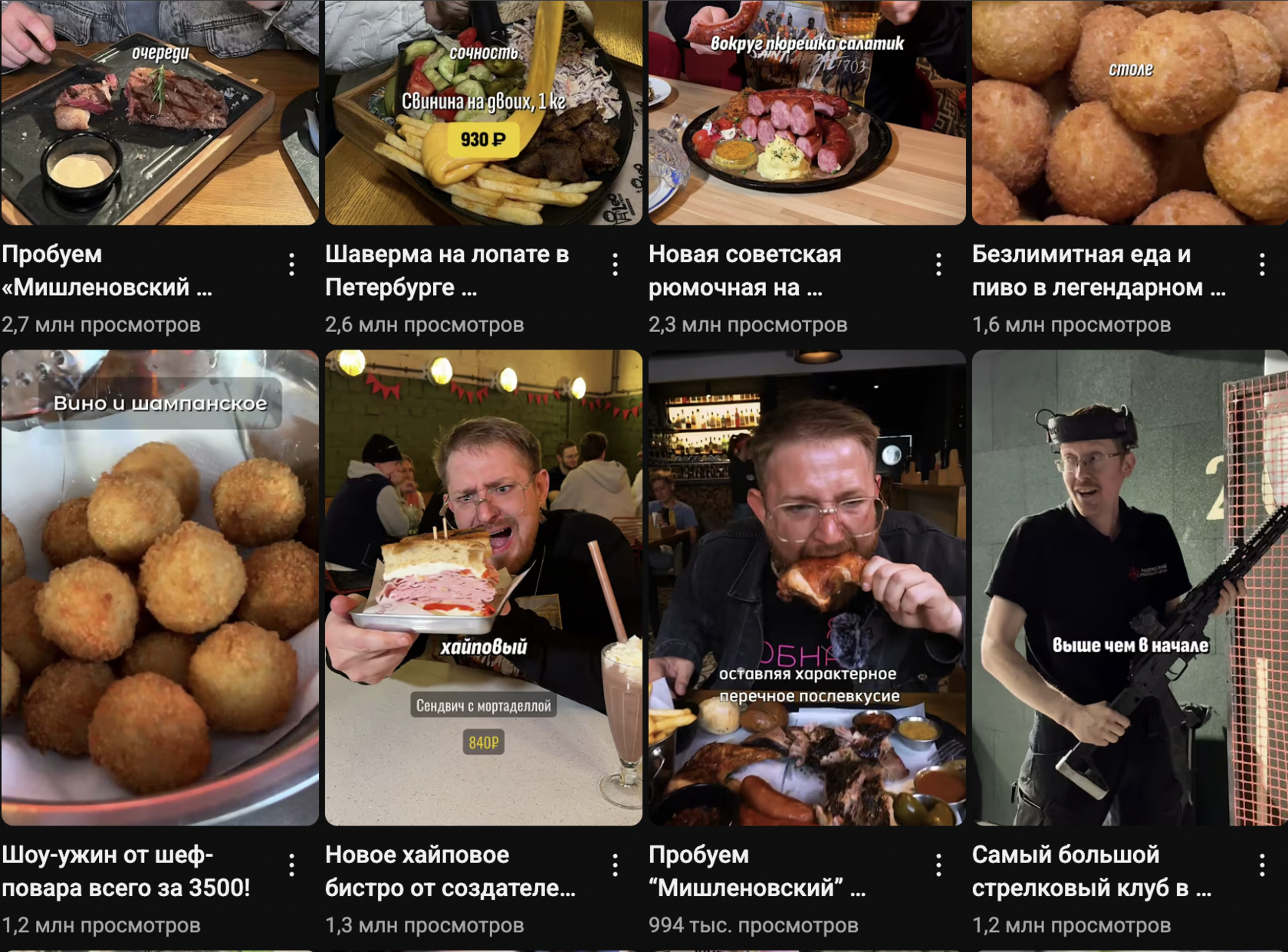Show options for «Безлимитная еда и пиво» short
Viewport: 1288px width, 952px height.
[x=1263, y=264]
